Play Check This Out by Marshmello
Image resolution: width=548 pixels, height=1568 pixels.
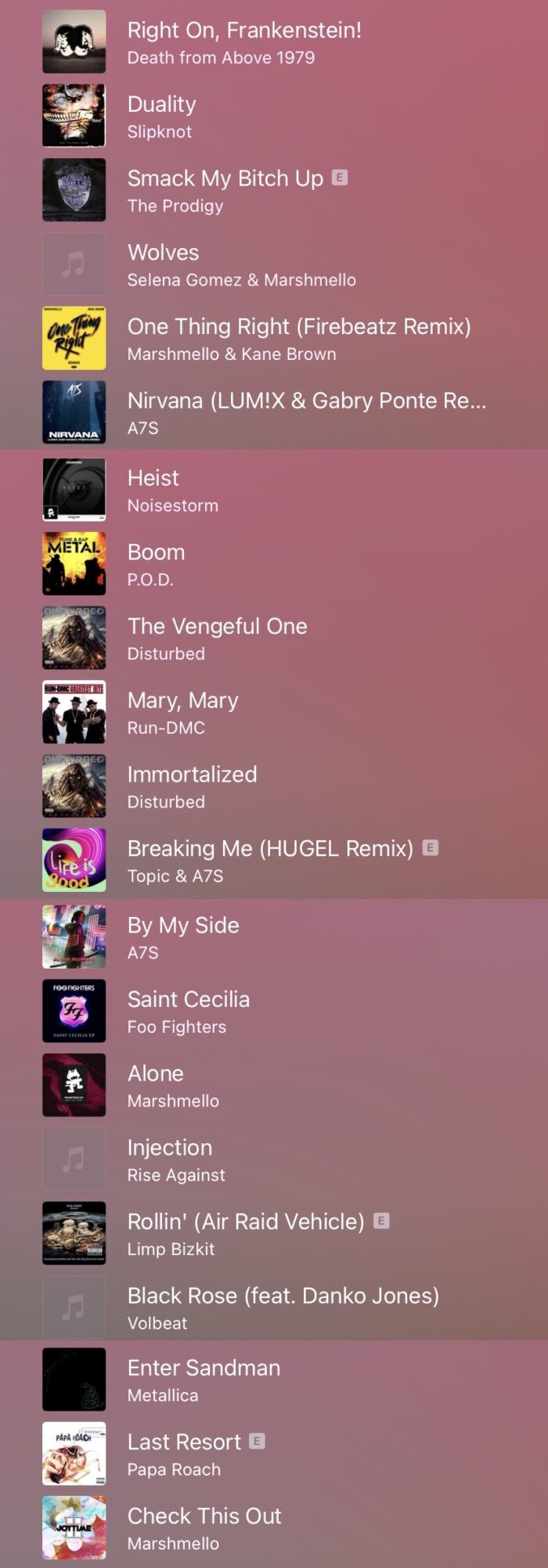point(204,1527)
